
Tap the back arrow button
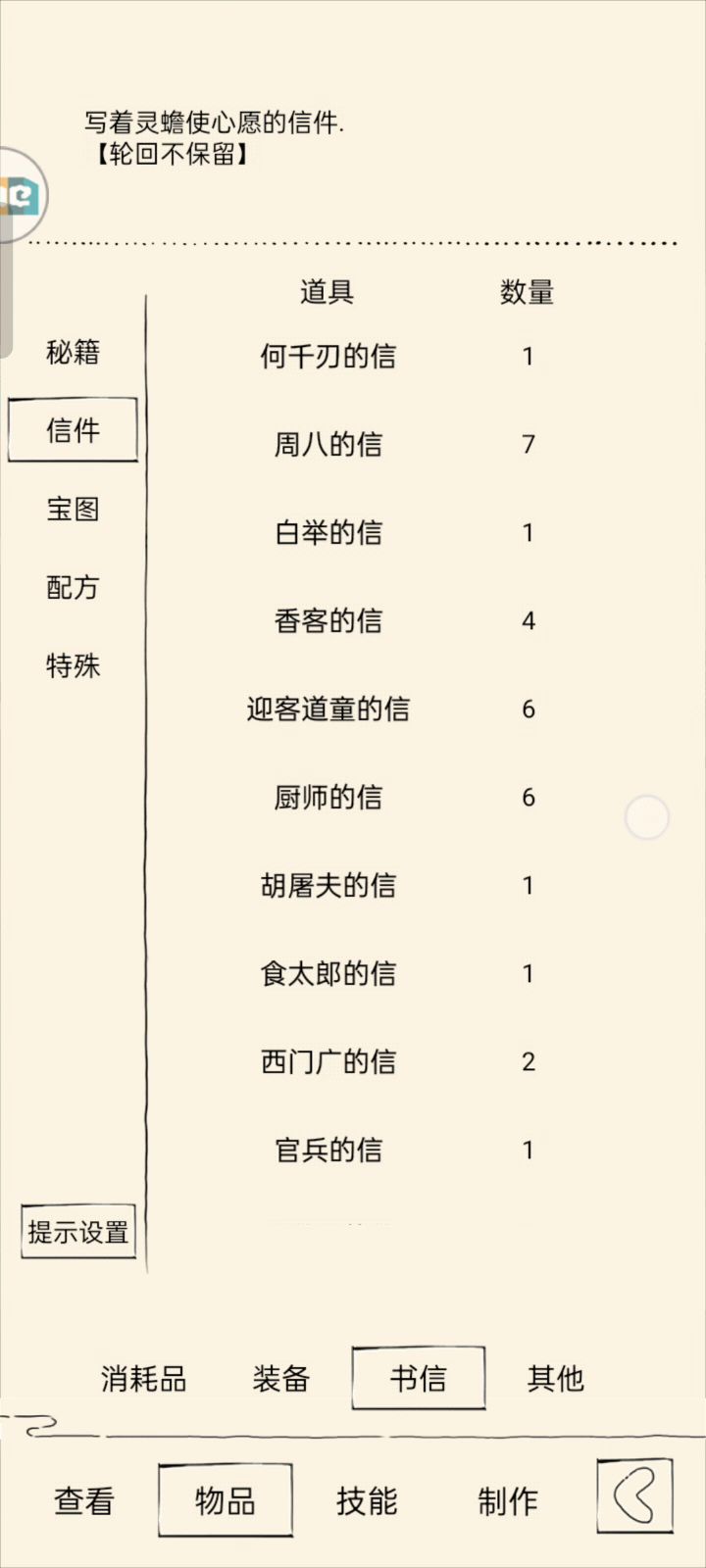635,1496
